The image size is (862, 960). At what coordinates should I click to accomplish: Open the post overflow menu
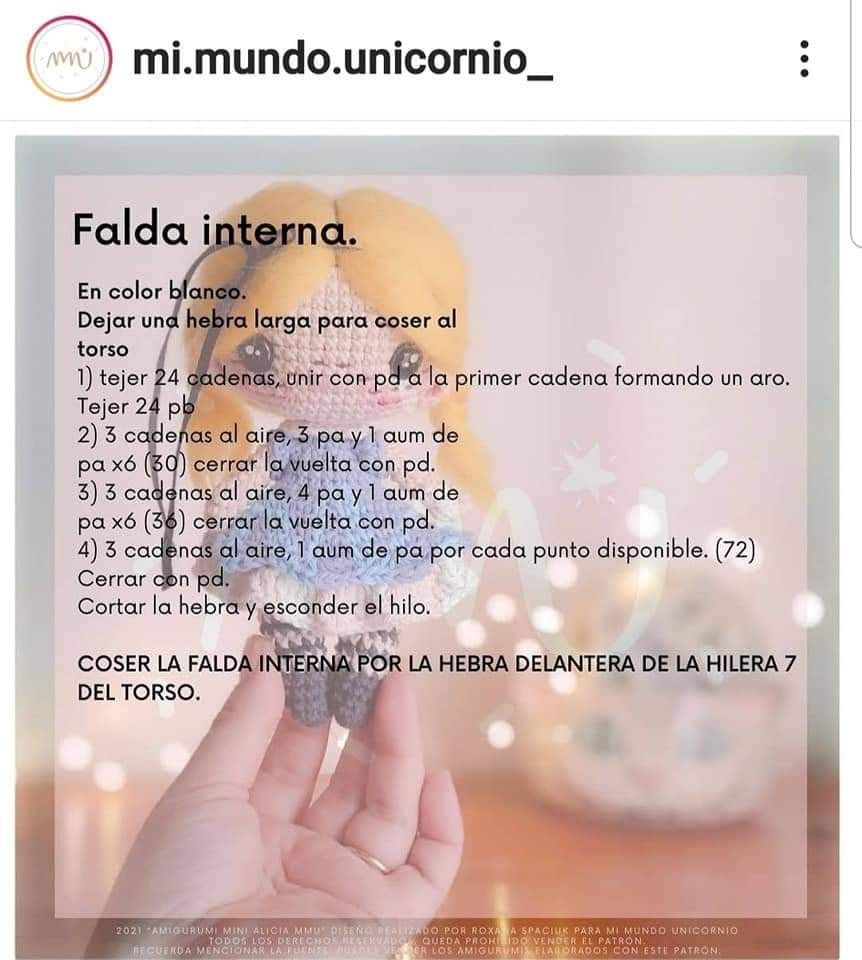pyautogui.click(x=804, y=60)
